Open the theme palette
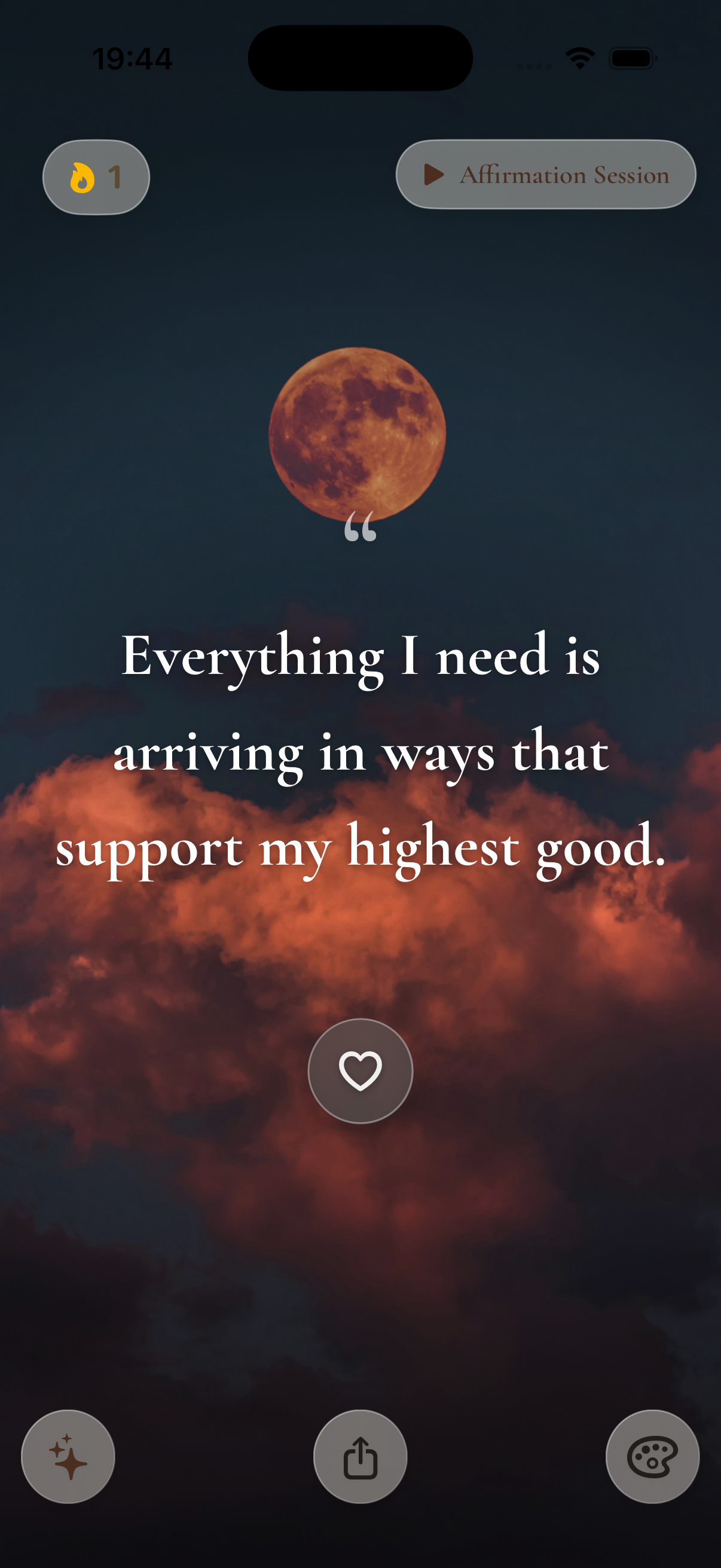The height and width of the screenshot is (1568, 721). pyautogui.click(x=652, y=1457)
